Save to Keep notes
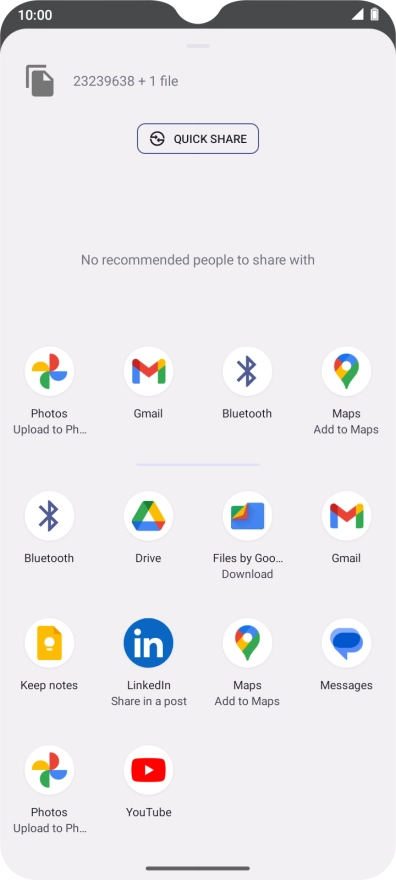 [49, 654]
